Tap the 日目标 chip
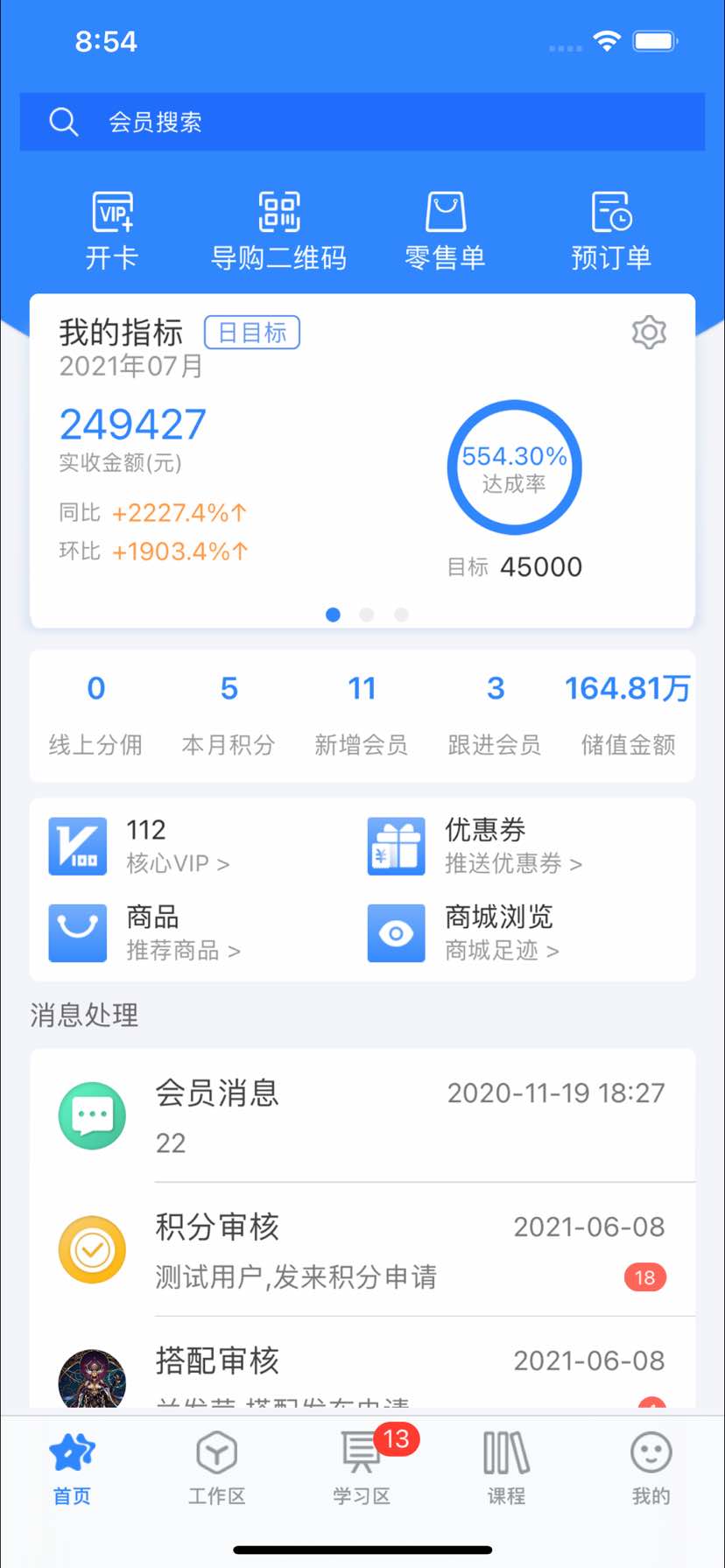Image resolution: width=725 pixels, height=1568 pixels. coord(252,333)
